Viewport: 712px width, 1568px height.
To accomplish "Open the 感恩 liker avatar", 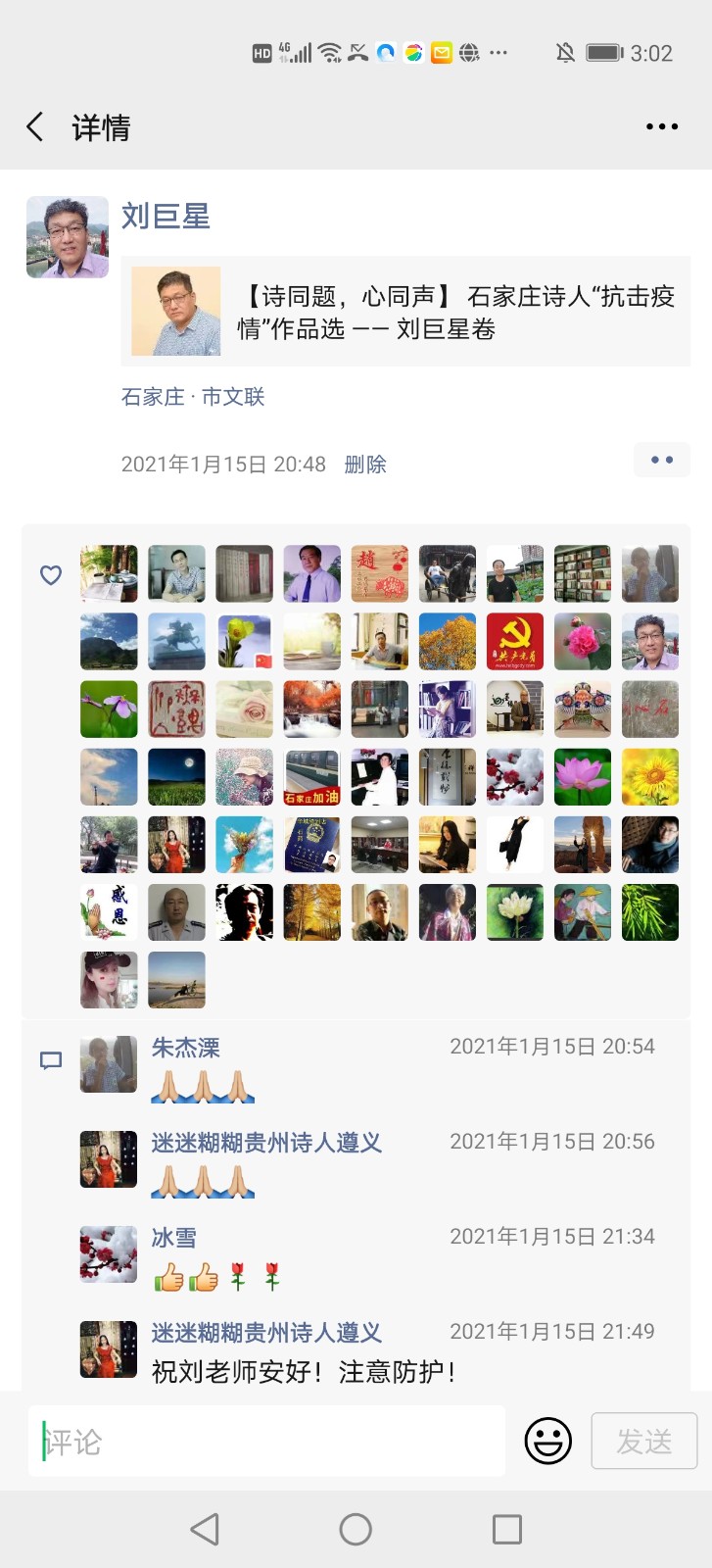I will [x=109, y=912].
